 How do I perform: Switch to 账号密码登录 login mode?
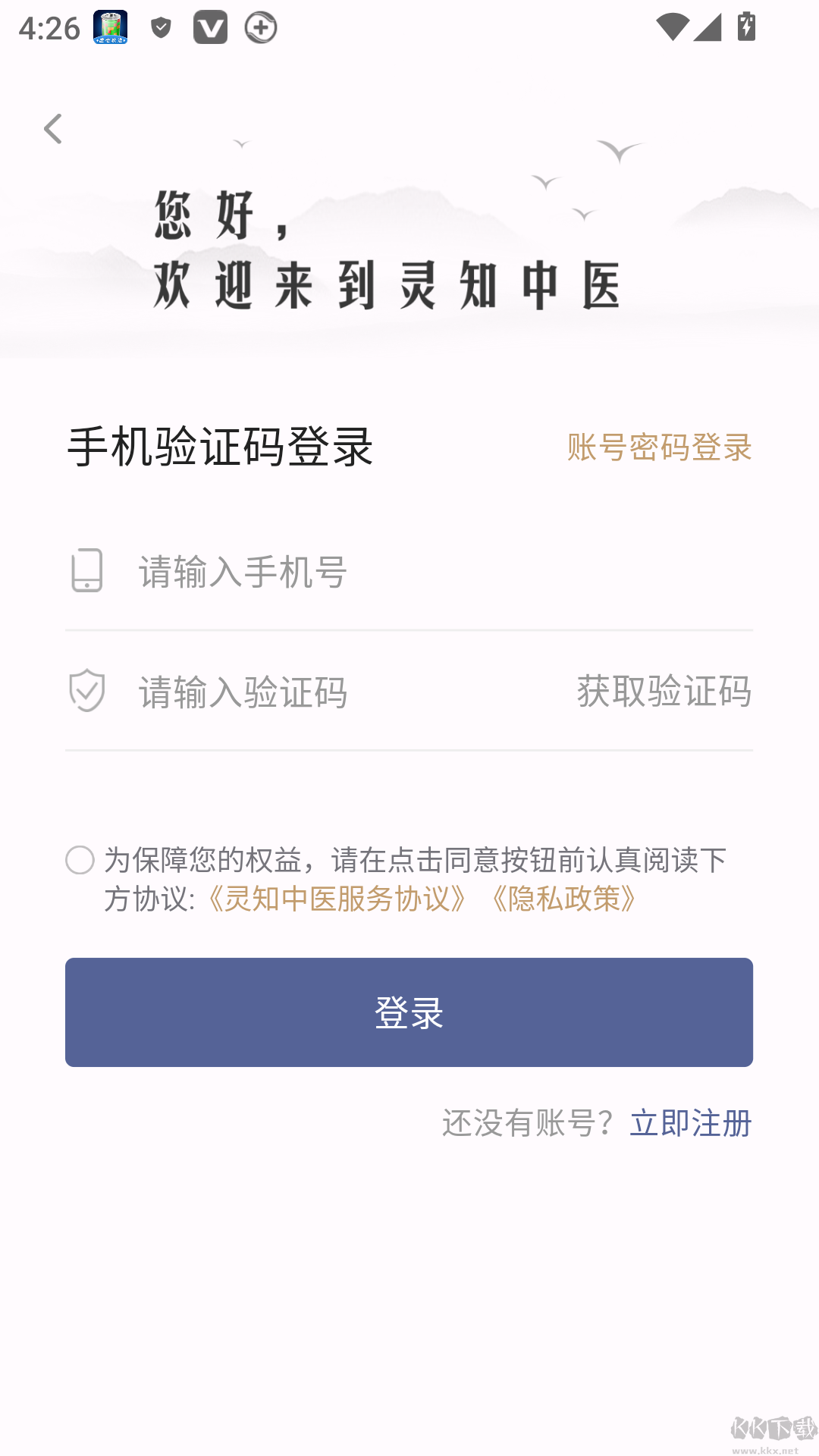[x=658, y=449]
